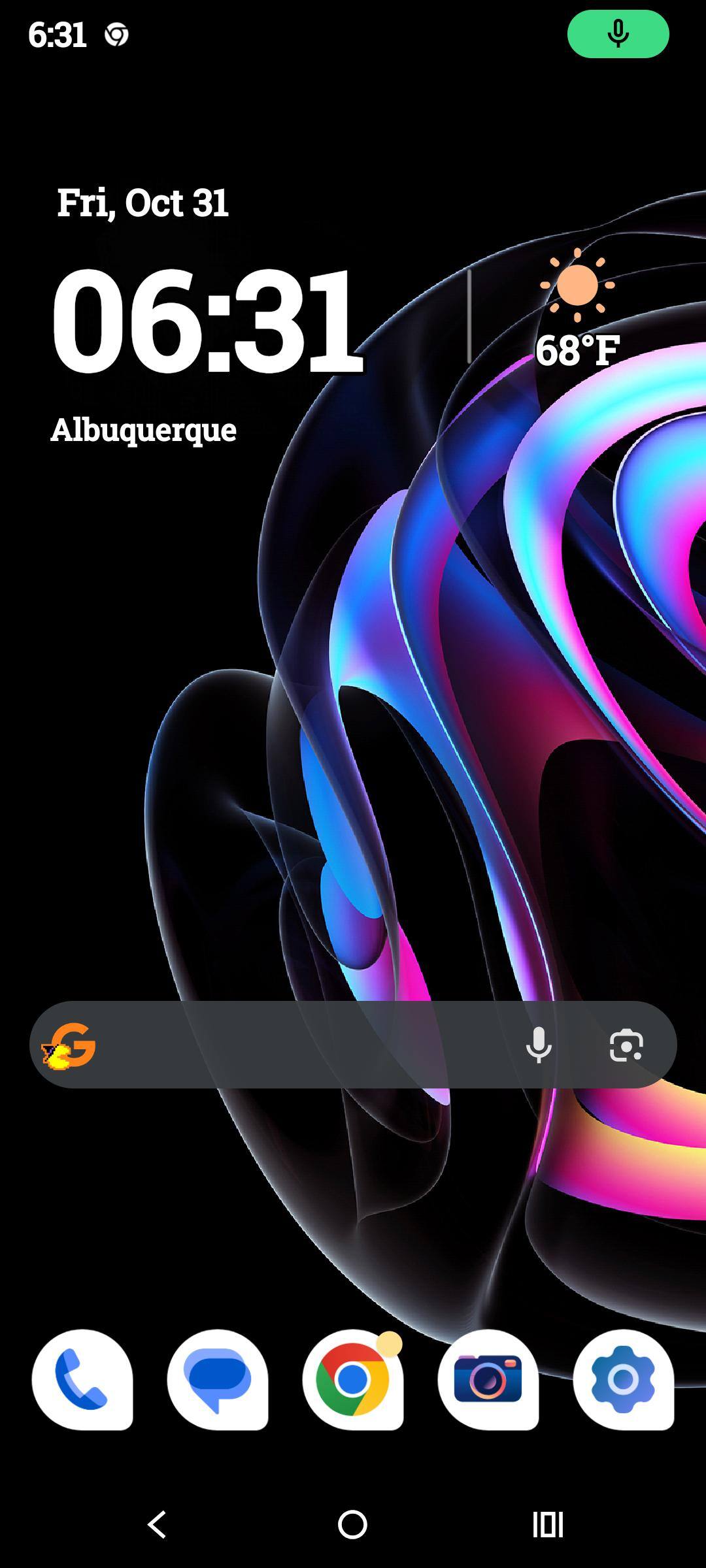Open the Phone app
The width and height of the screenshot is (706, 1568).
[82, 1379]
